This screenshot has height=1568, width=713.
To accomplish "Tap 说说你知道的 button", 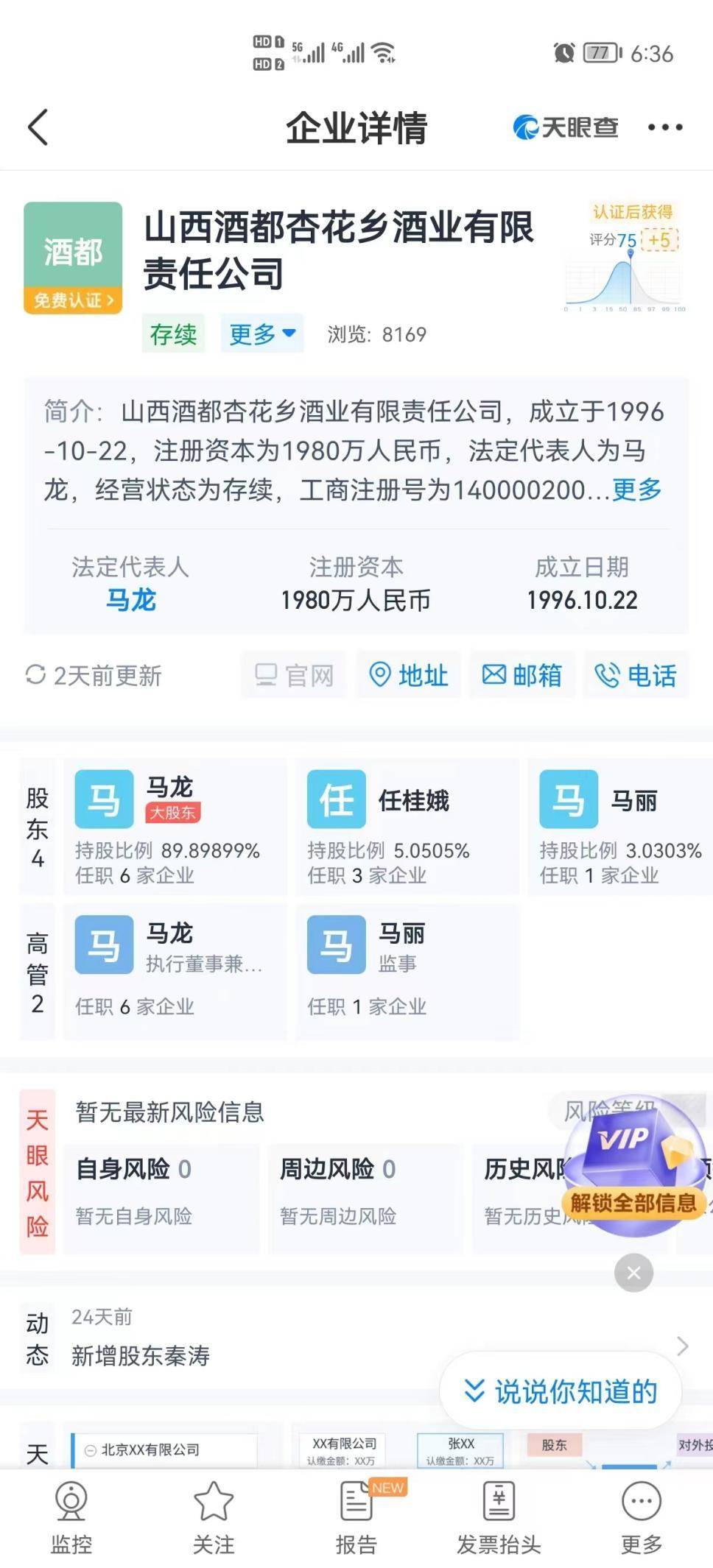I will click(x=561, y=1391).
